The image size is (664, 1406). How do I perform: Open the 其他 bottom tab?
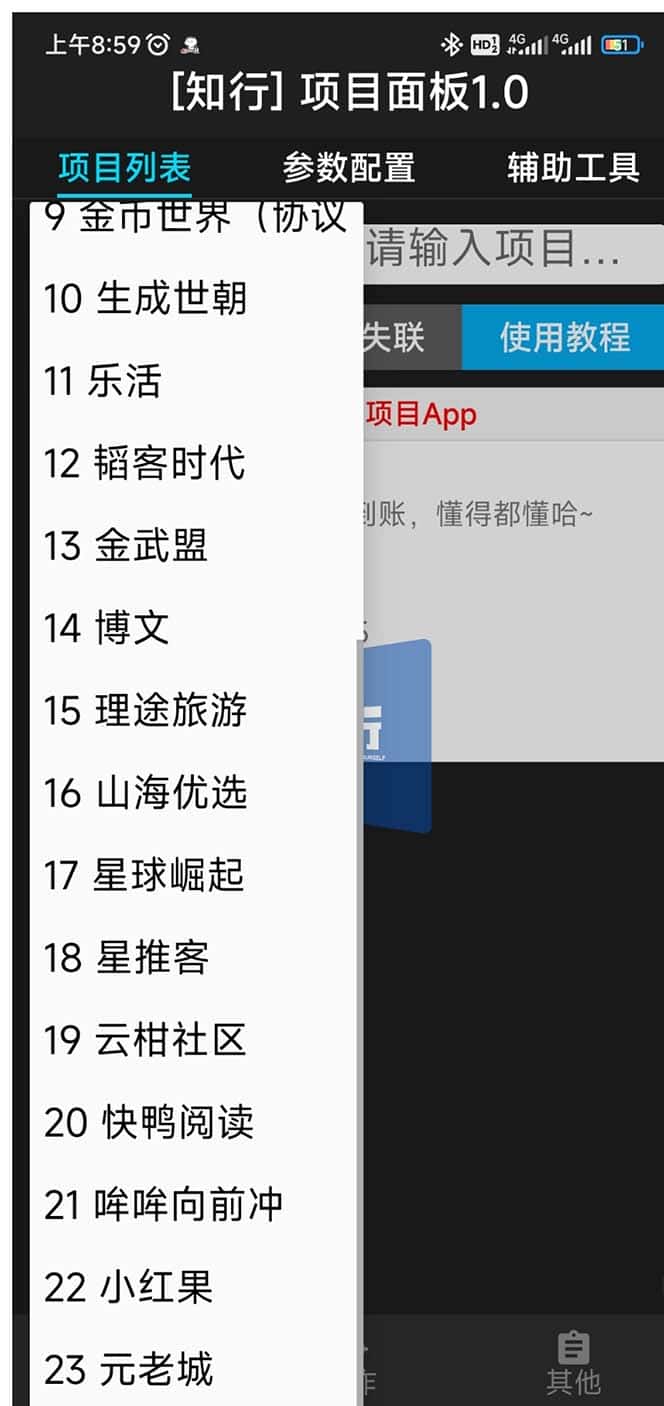[573, 1361]
